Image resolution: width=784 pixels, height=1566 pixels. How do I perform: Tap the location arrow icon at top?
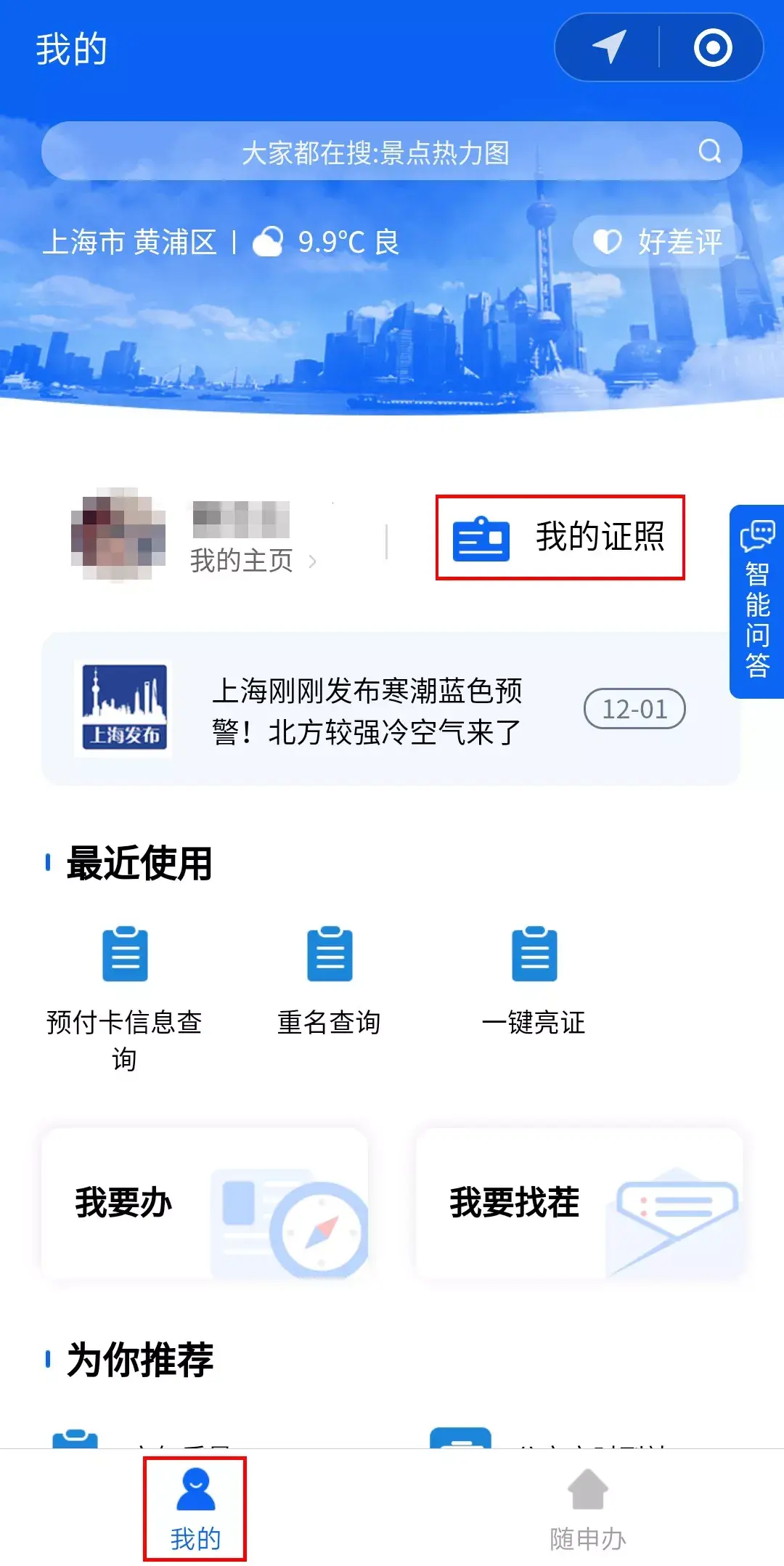608,48
